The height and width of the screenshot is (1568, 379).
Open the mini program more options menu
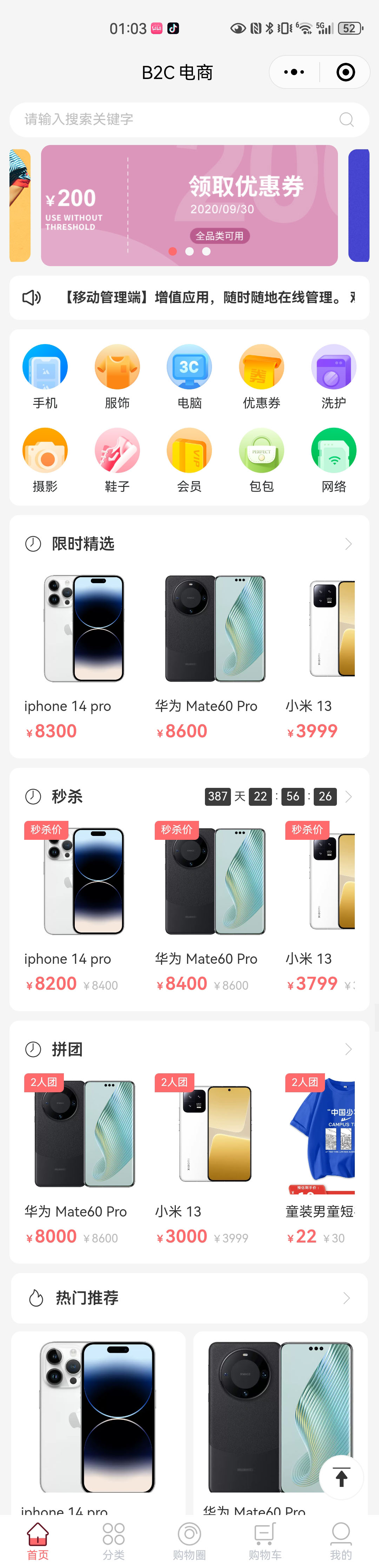(294, 72)
